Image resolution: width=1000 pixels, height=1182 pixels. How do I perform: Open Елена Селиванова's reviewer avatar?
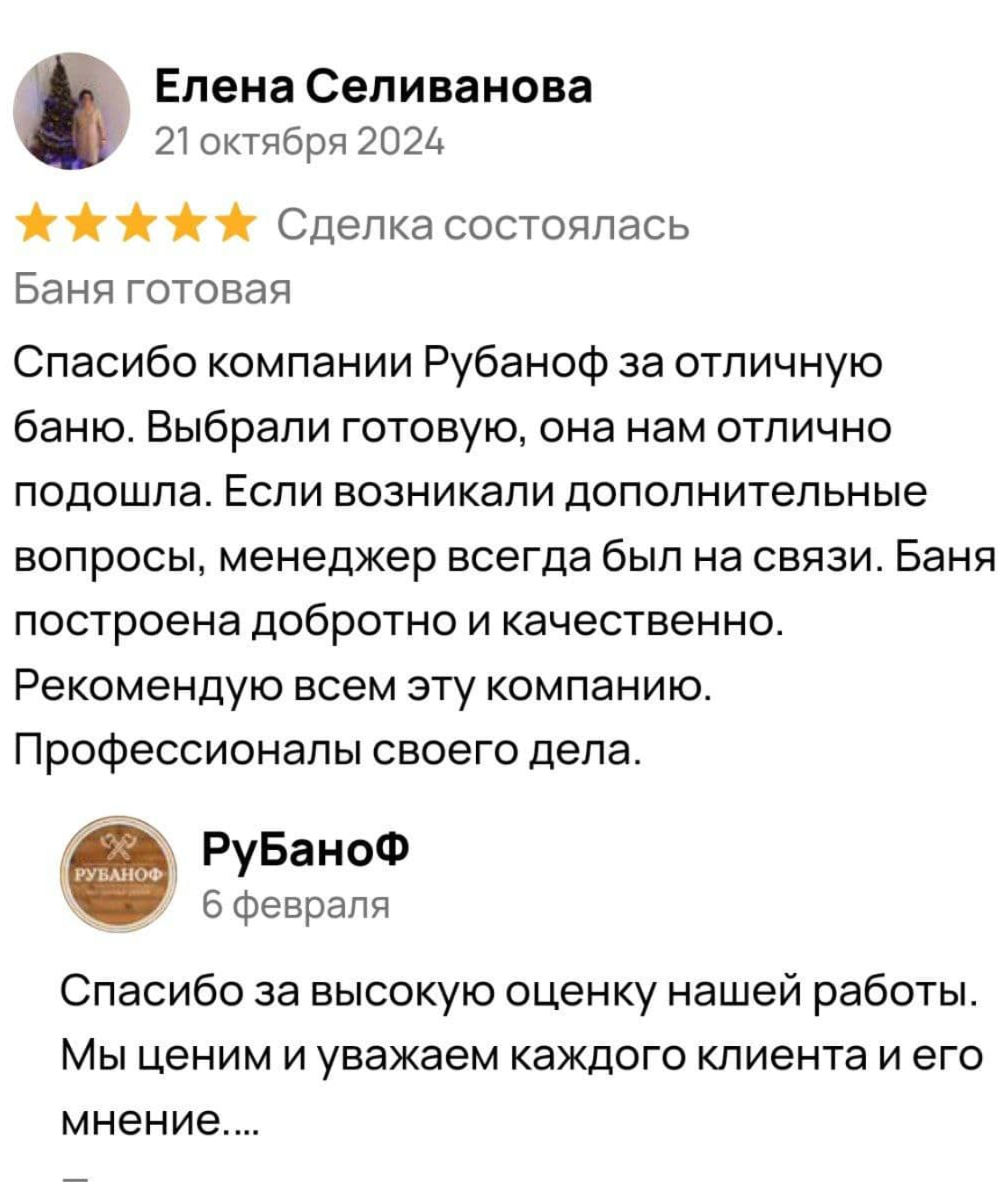pos(72,113)
